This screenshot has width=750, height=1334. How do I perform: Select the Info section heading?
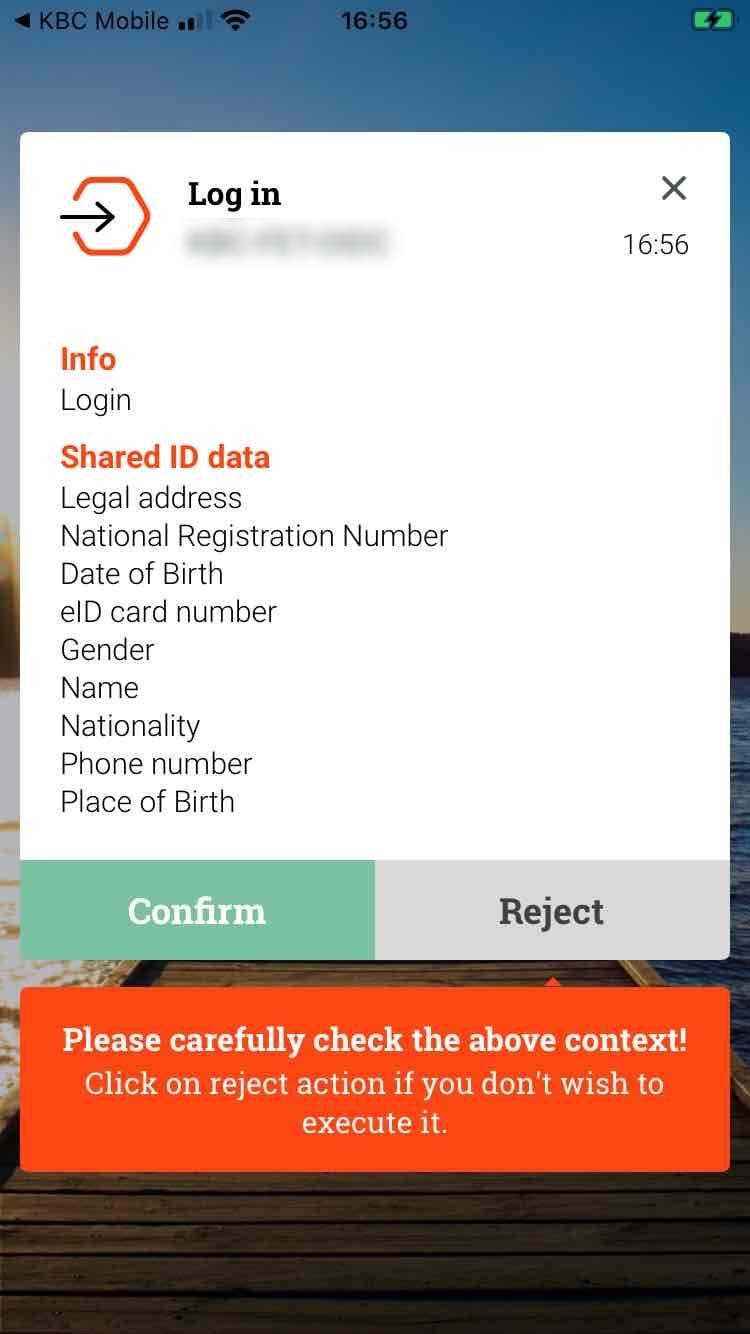click(87, 359)
